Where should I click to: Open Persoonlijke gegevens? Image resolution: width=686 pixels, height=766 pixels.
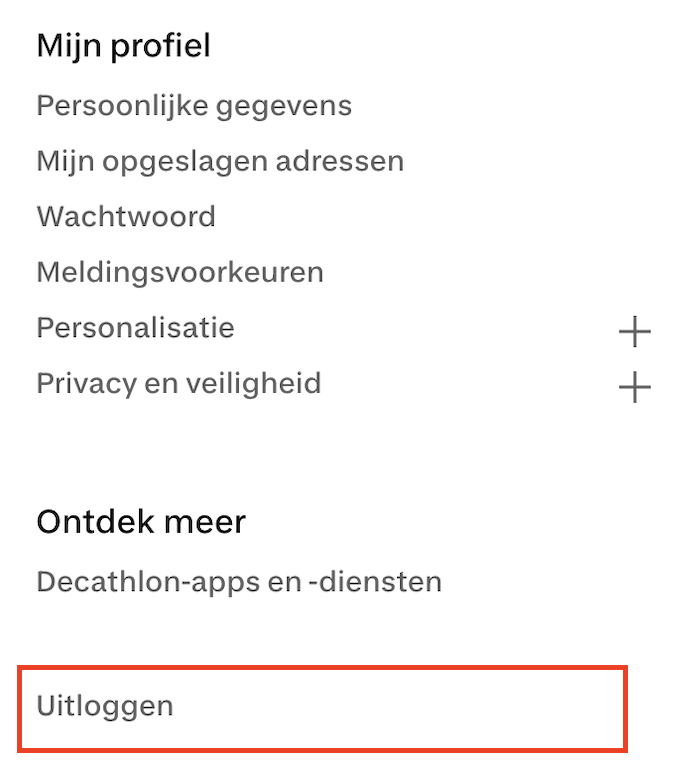pos(194,106)
